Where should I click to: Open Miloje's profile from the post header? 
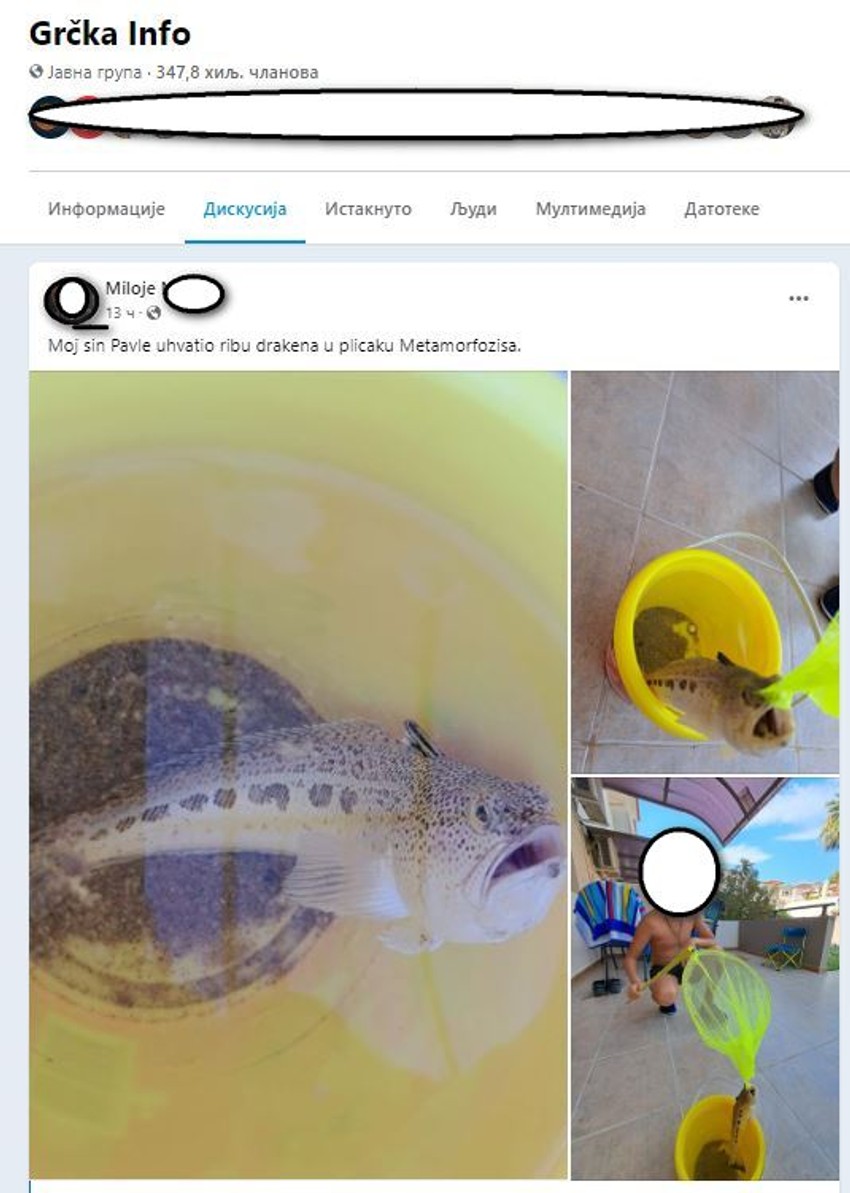131,289
